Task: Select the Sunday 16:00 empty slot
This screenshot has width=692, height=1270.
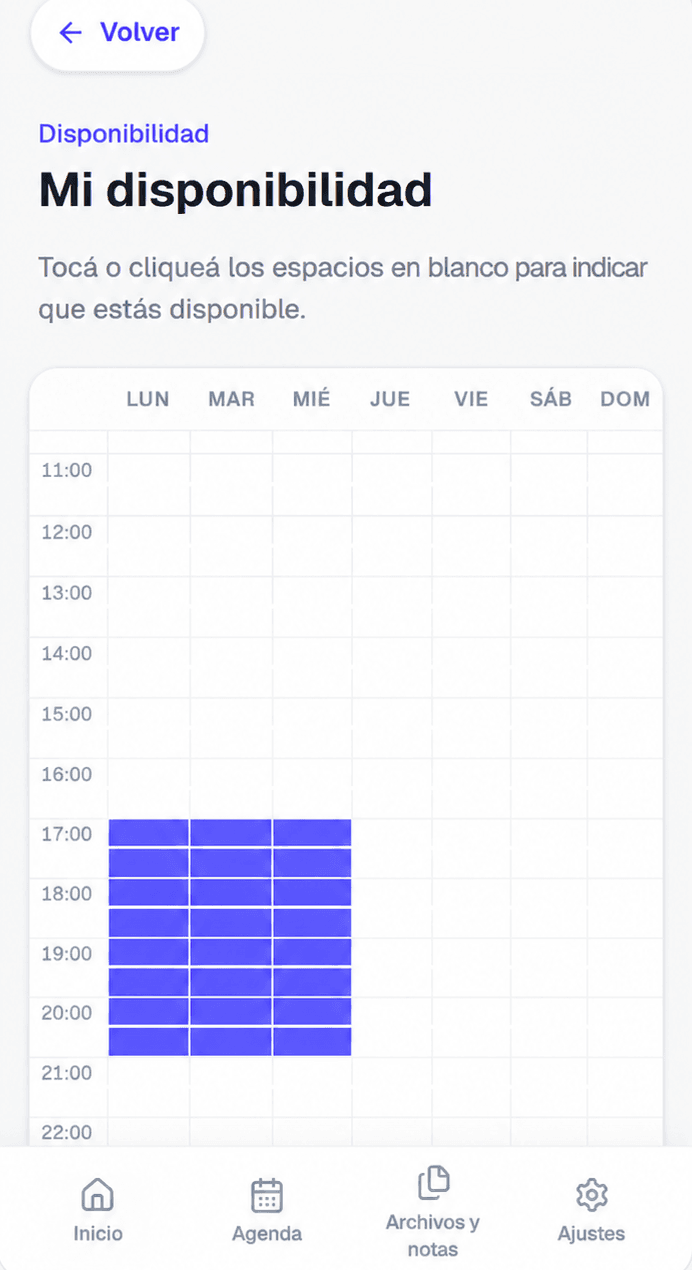Action: click(625, 773)
